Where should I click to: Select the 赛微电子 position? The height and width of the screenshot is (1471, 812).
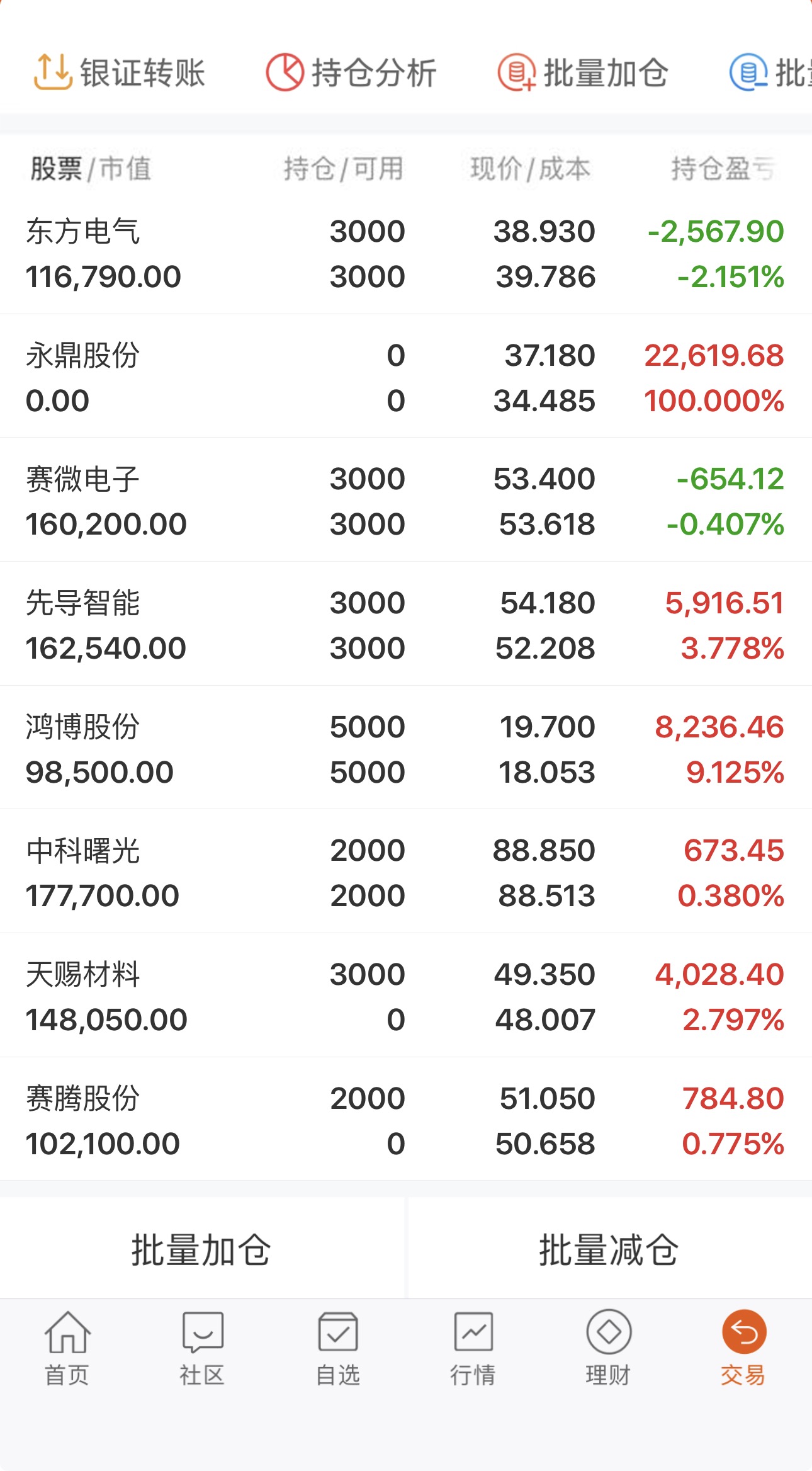point(406,500)
